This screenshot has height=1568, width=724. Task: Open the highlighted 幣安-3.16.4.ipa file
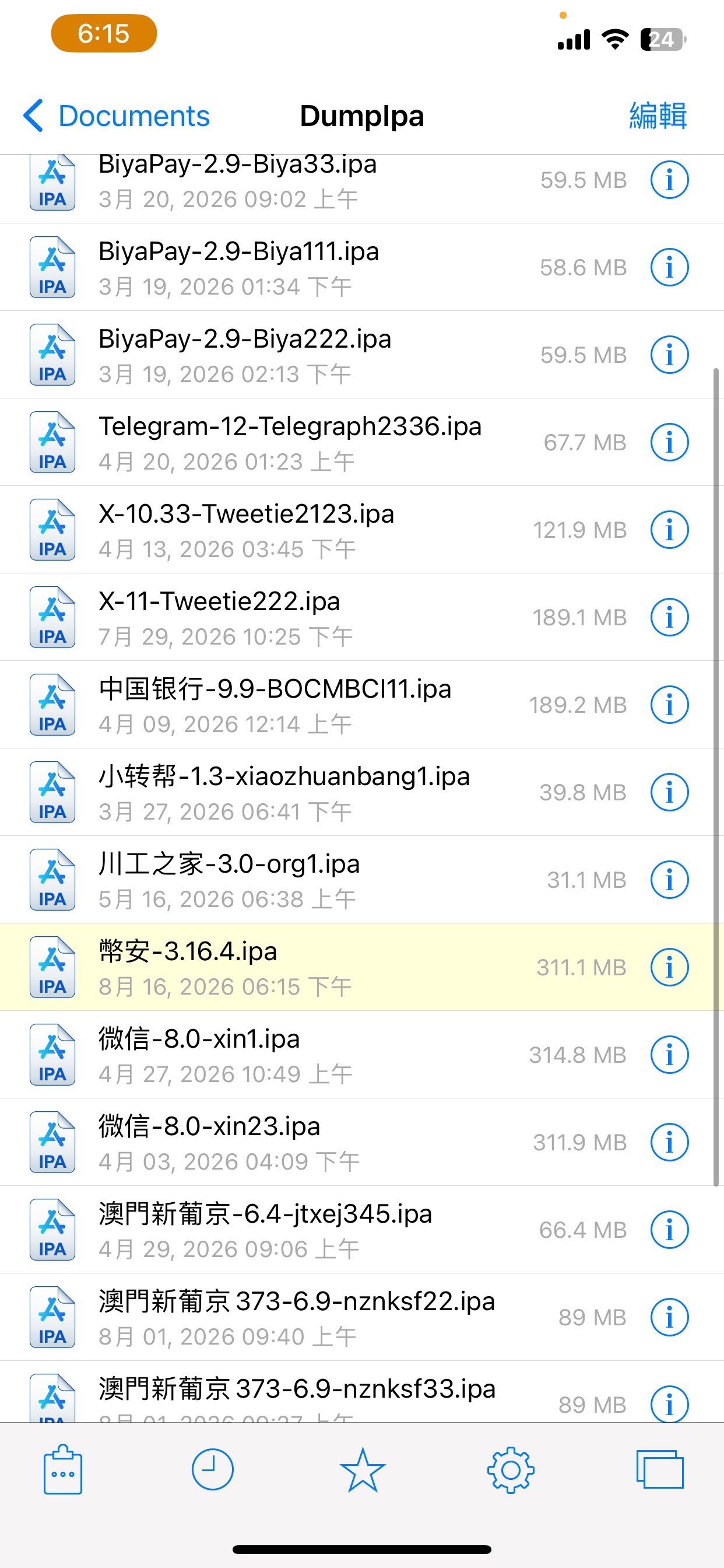click(x=362, y=967)
